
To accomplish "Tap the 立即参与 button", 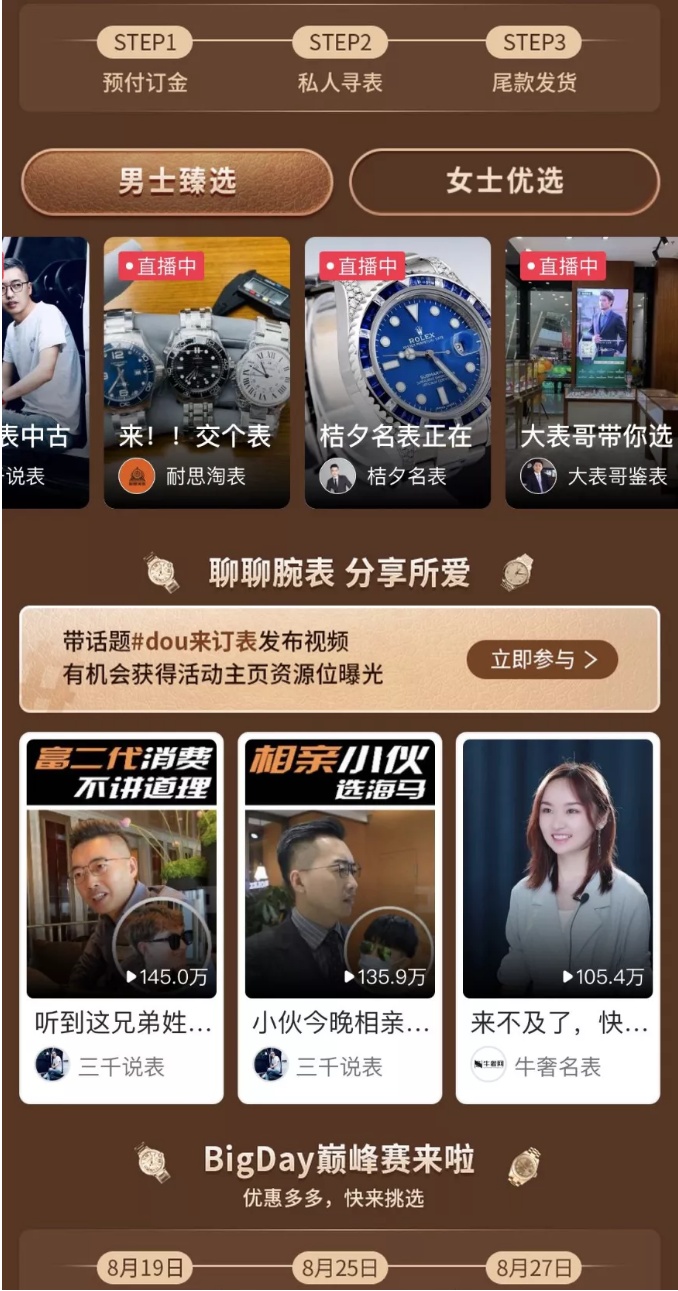I will tap(542, 660).
